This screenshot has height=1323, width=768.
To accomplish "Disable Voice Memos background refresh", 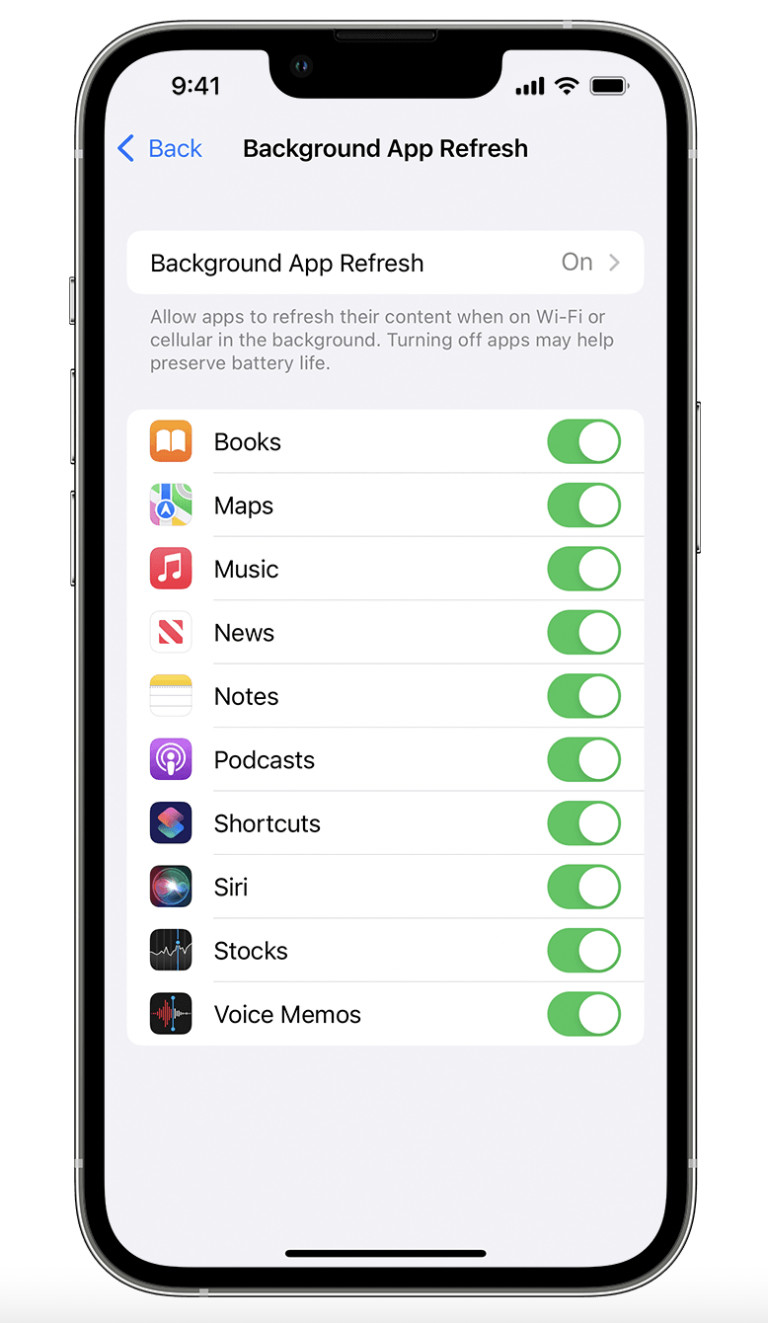I will [x=583, y=1014].
